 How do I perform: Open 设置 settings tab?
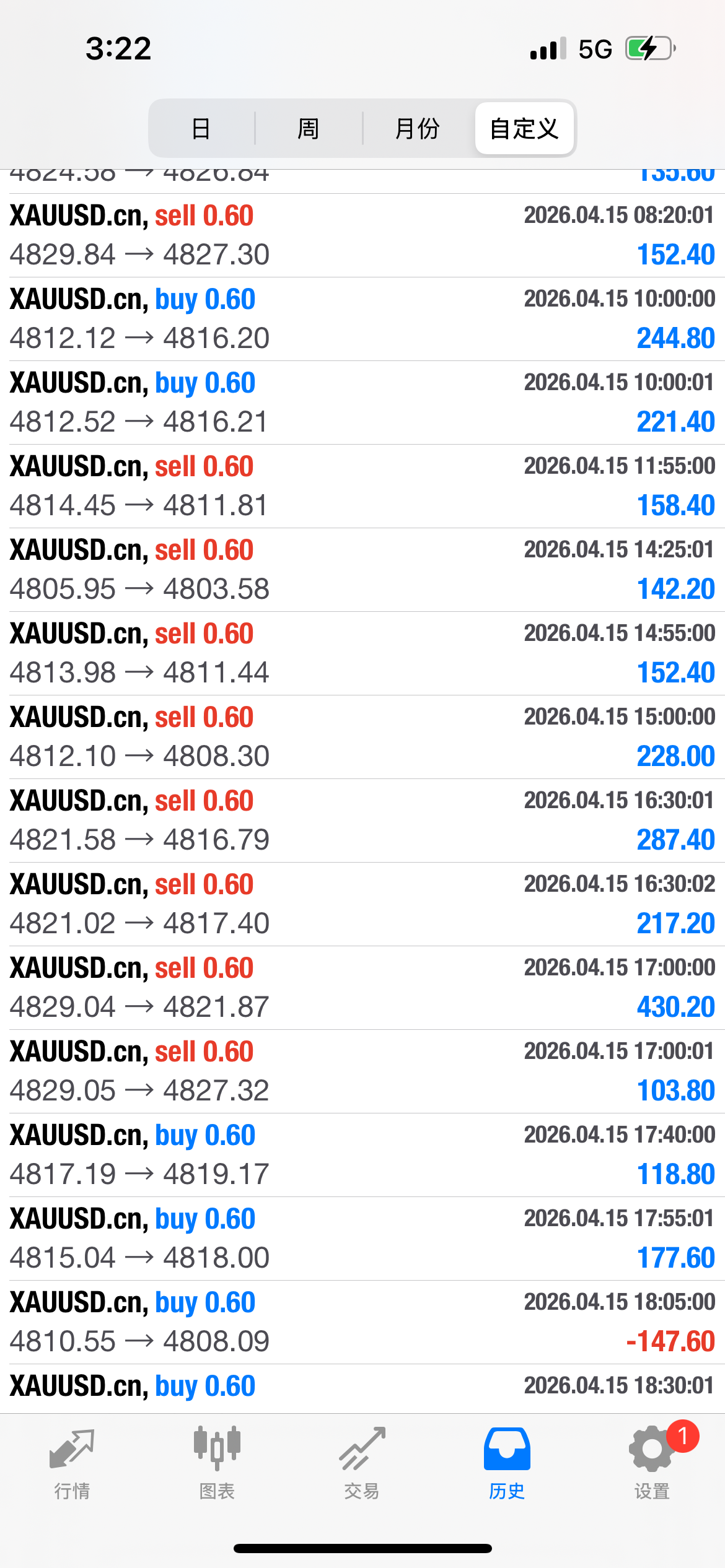tap(652, 1463)
